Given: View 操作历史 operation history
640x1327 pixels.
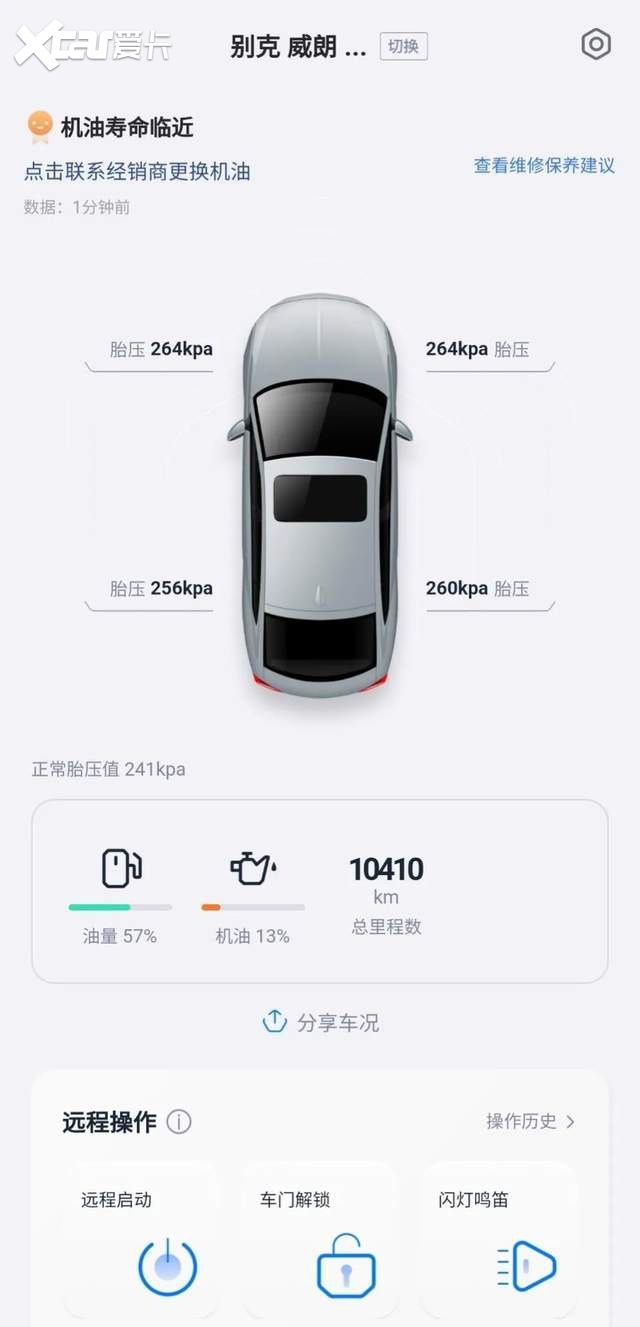Looking at the screenshot, I should pyautogui.click(x=530, y=1121).
